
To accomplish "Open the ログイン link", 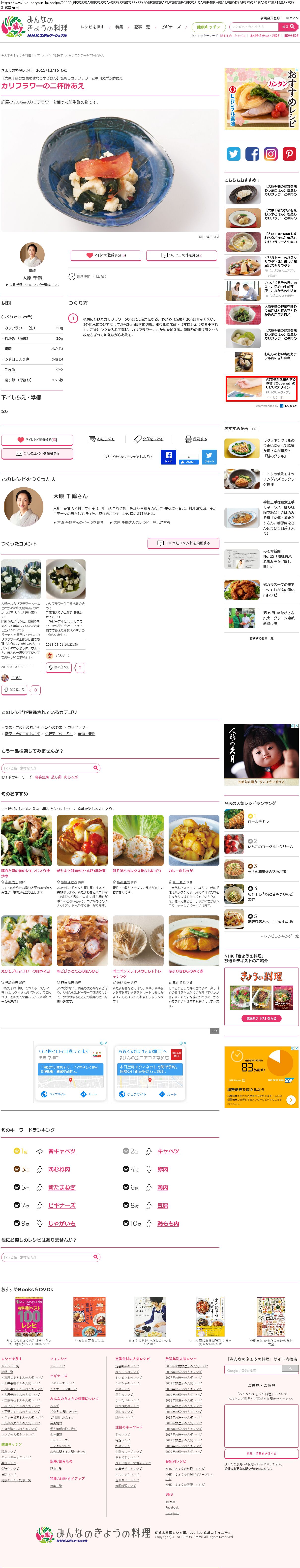I will [x=292, y=18].
